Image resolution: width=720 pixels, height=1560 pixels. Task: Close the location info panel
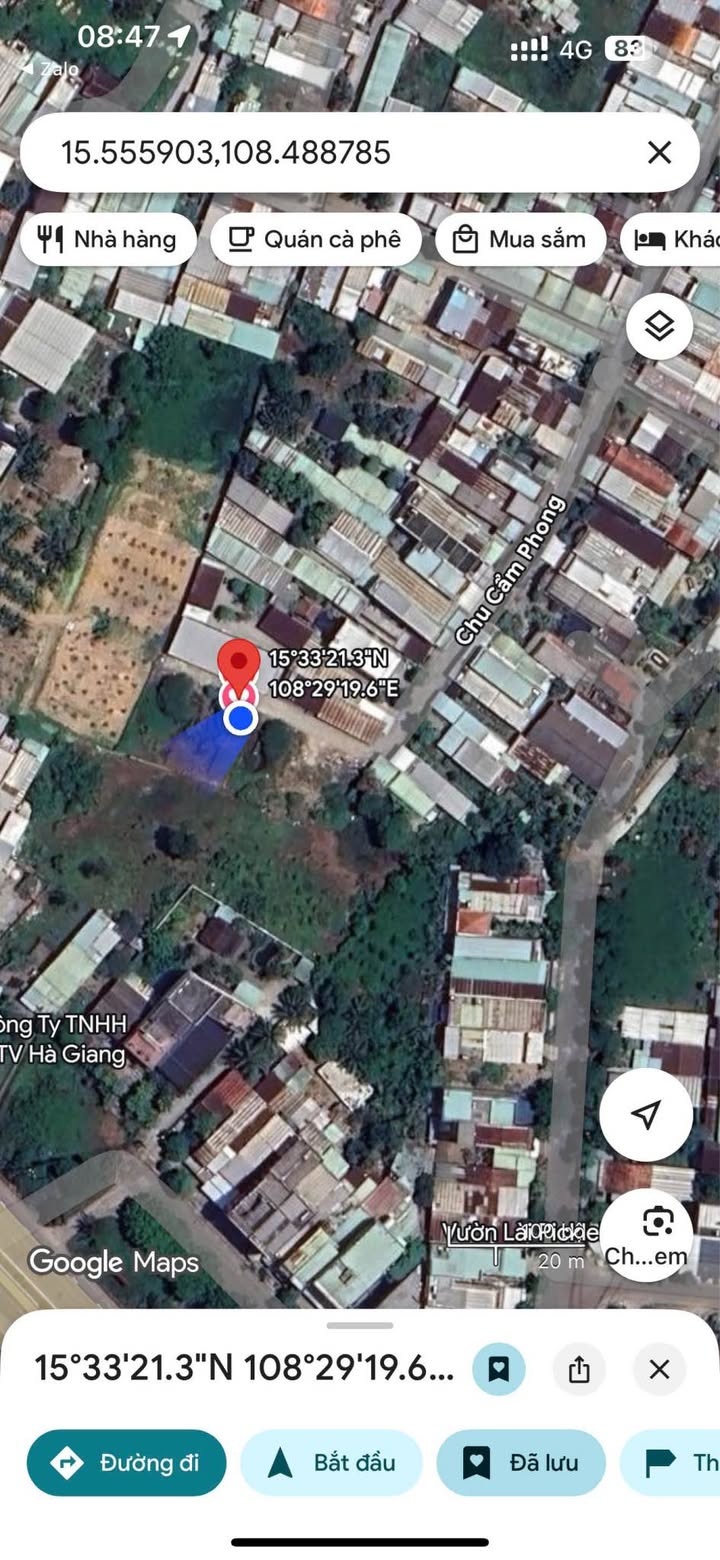pyautogui.click(x=659, y=1369)
